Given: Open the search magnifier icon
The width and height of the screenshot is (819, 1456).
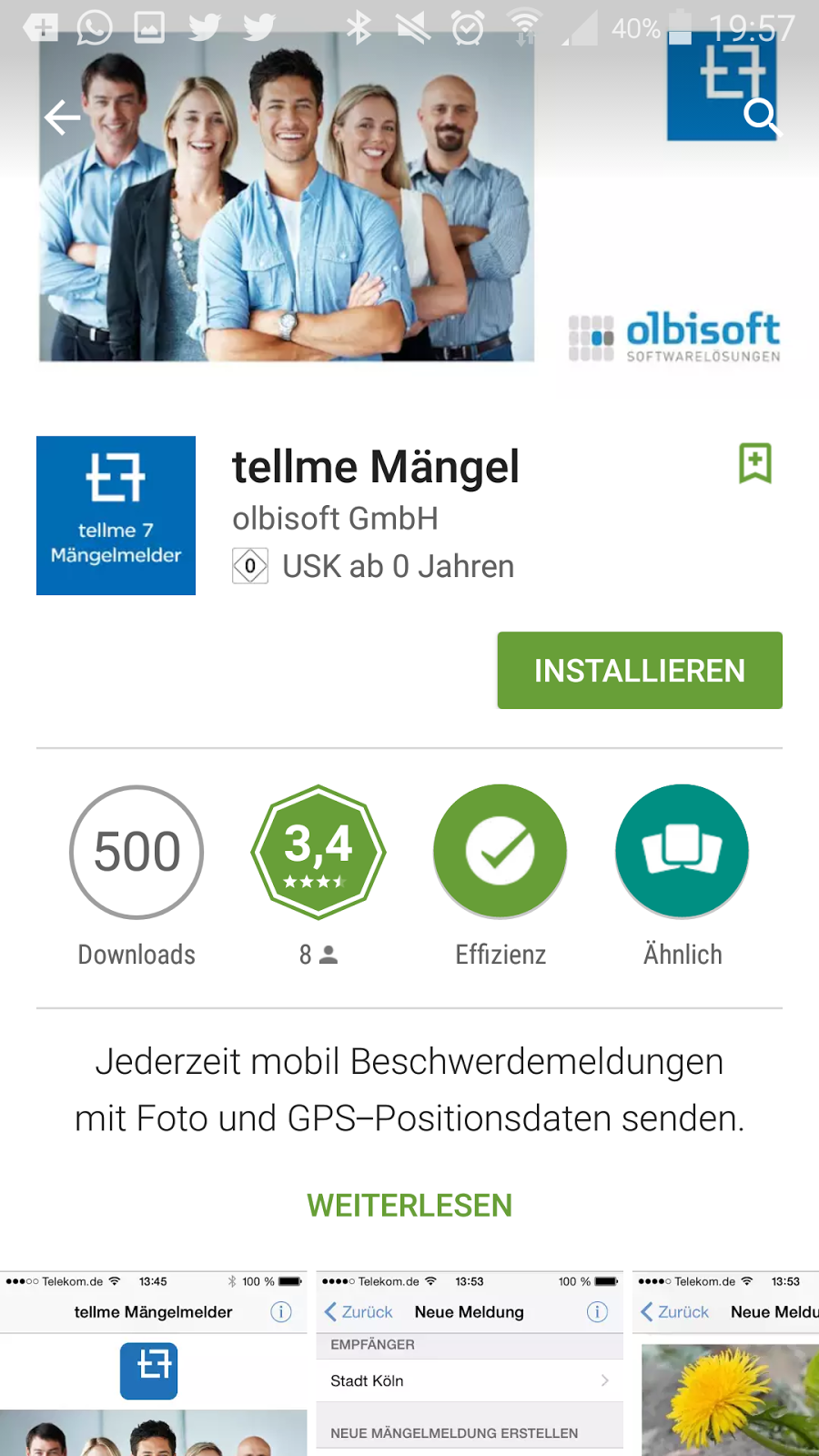Looking at the screenshot, I should click(760, 116).
